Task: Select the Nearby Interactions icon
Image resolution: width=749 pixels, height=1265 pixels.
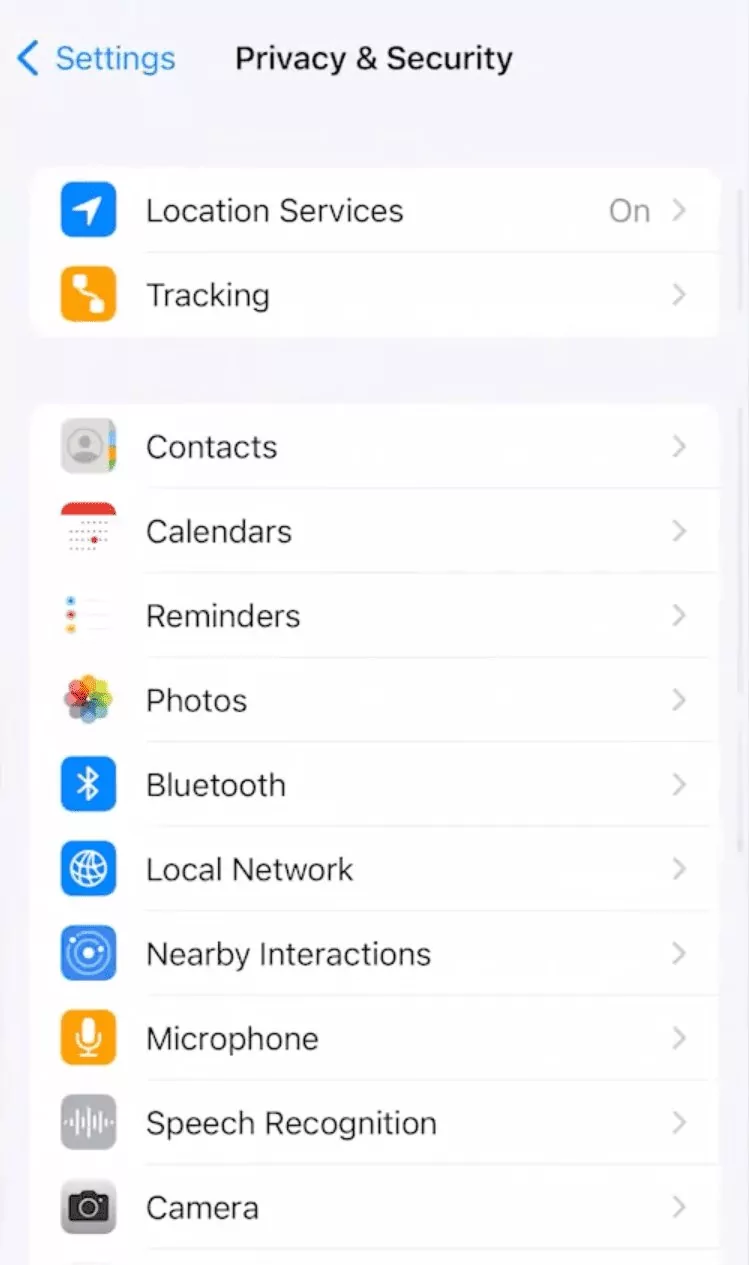Action: [88, 953]
